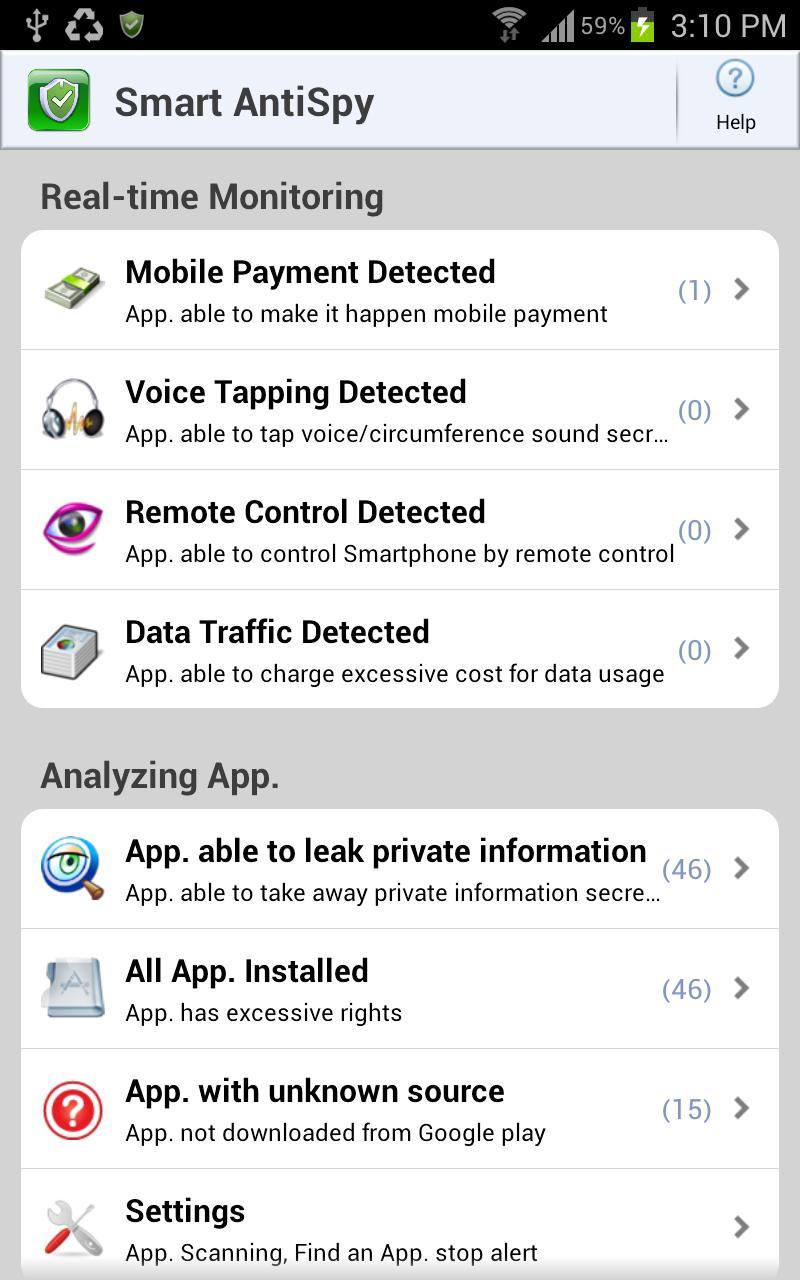The height and width of the screenshot is (1280, 800).
Task: Click the unknown source red question mark icon
Action: pyautogui.click(x=71, y=1108)
